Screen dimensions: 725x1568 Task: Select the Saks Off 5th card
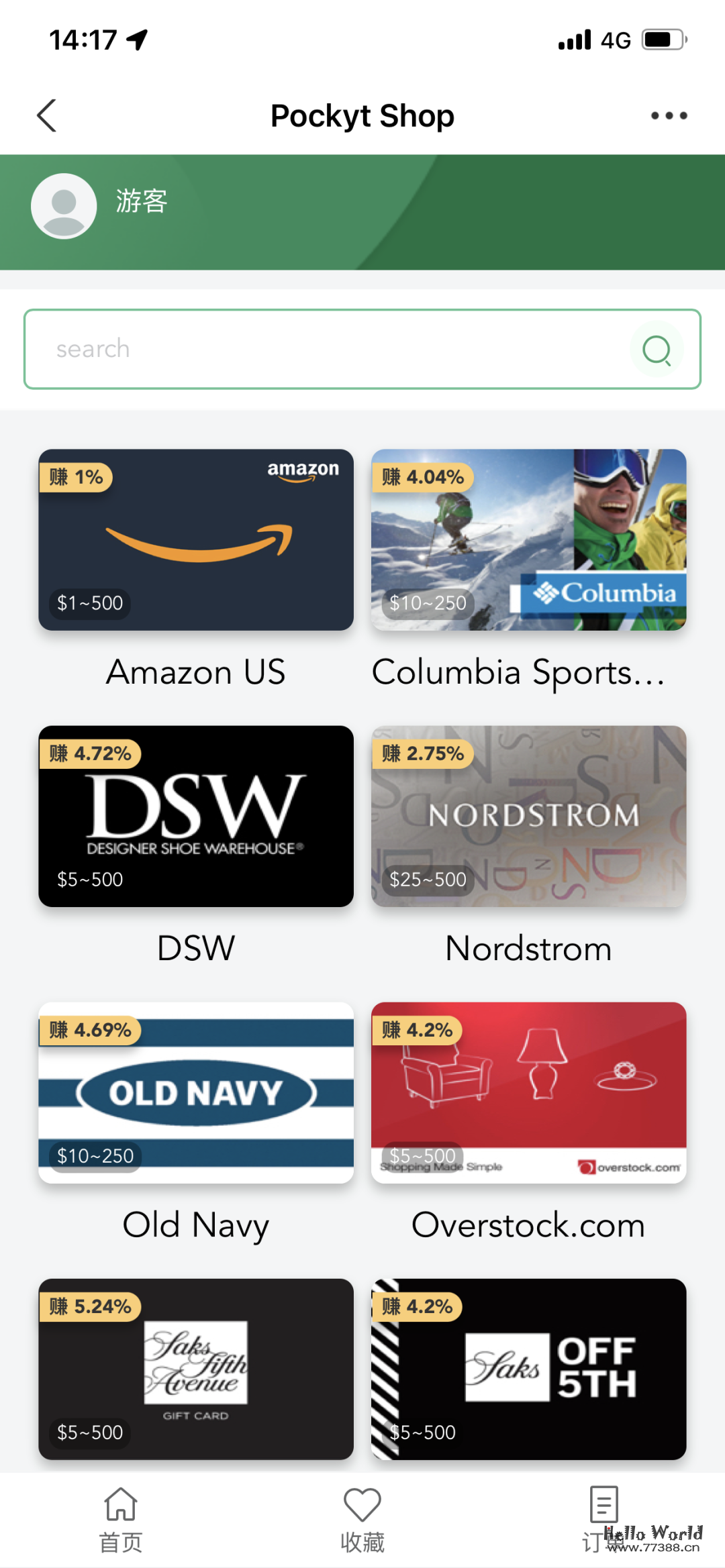click(x=529, y=1369)
